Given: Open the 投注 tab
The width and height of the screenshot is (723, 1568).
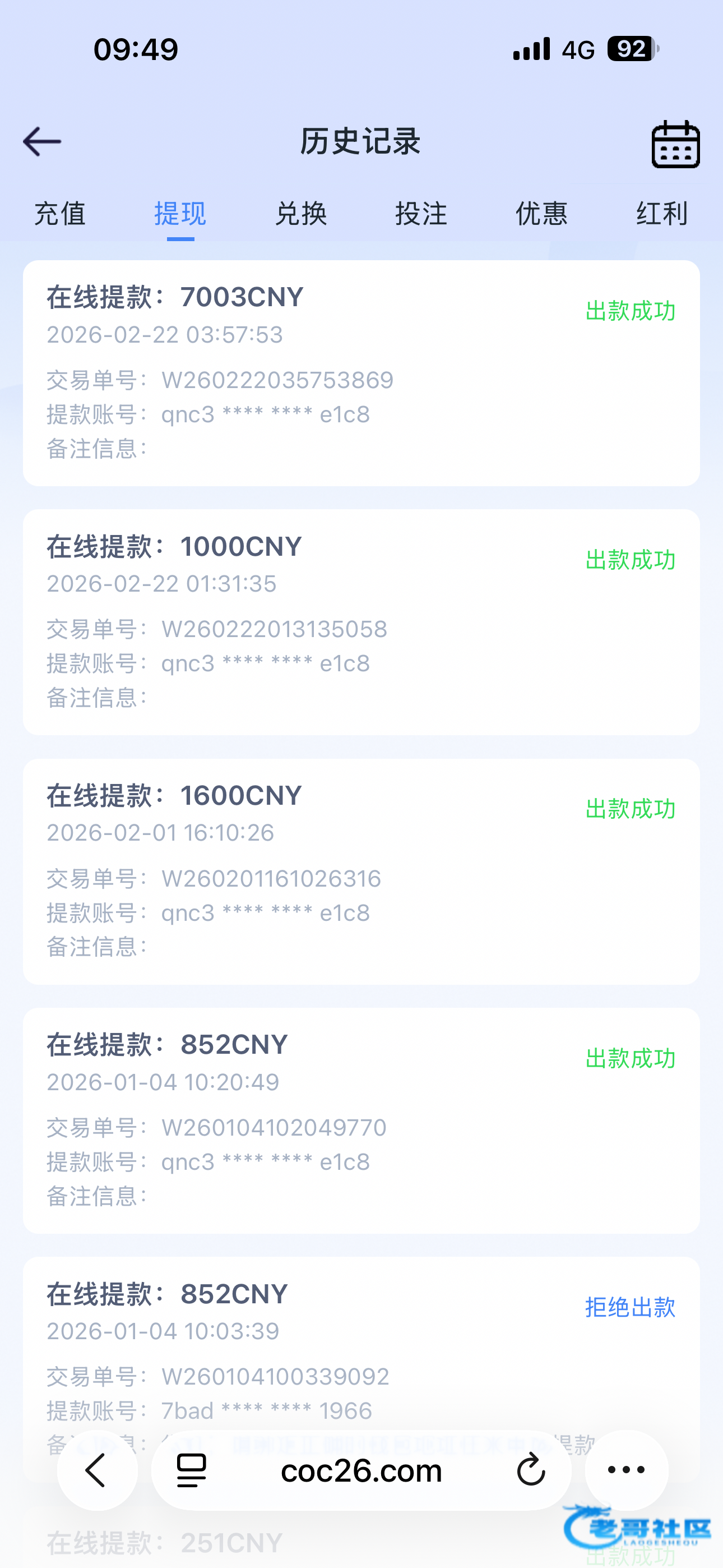Looking at the screenshot, I should pos(421,214).
